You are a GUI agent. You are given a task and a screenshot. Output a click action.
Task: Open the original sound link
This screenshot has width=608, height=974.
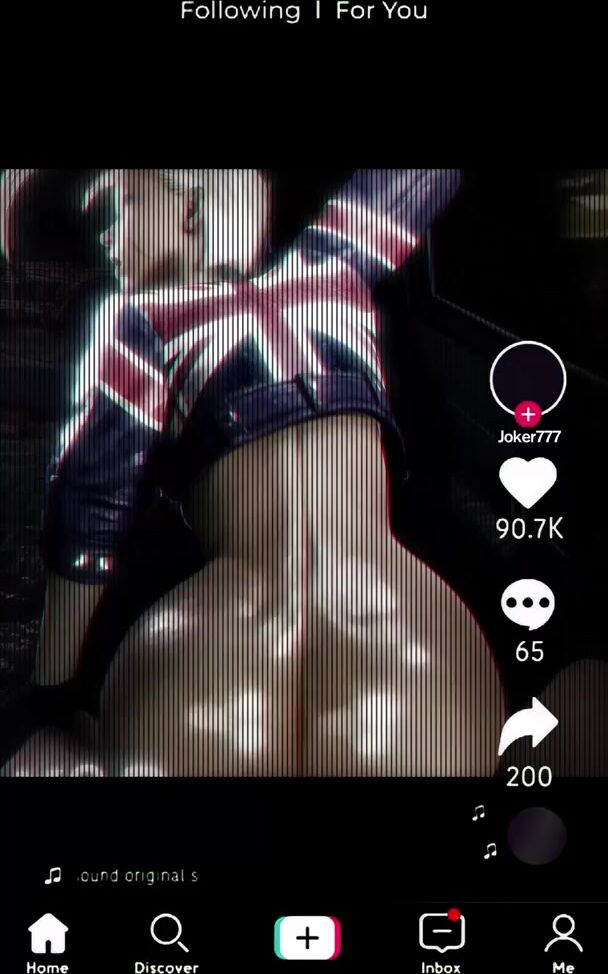(136, 876)
